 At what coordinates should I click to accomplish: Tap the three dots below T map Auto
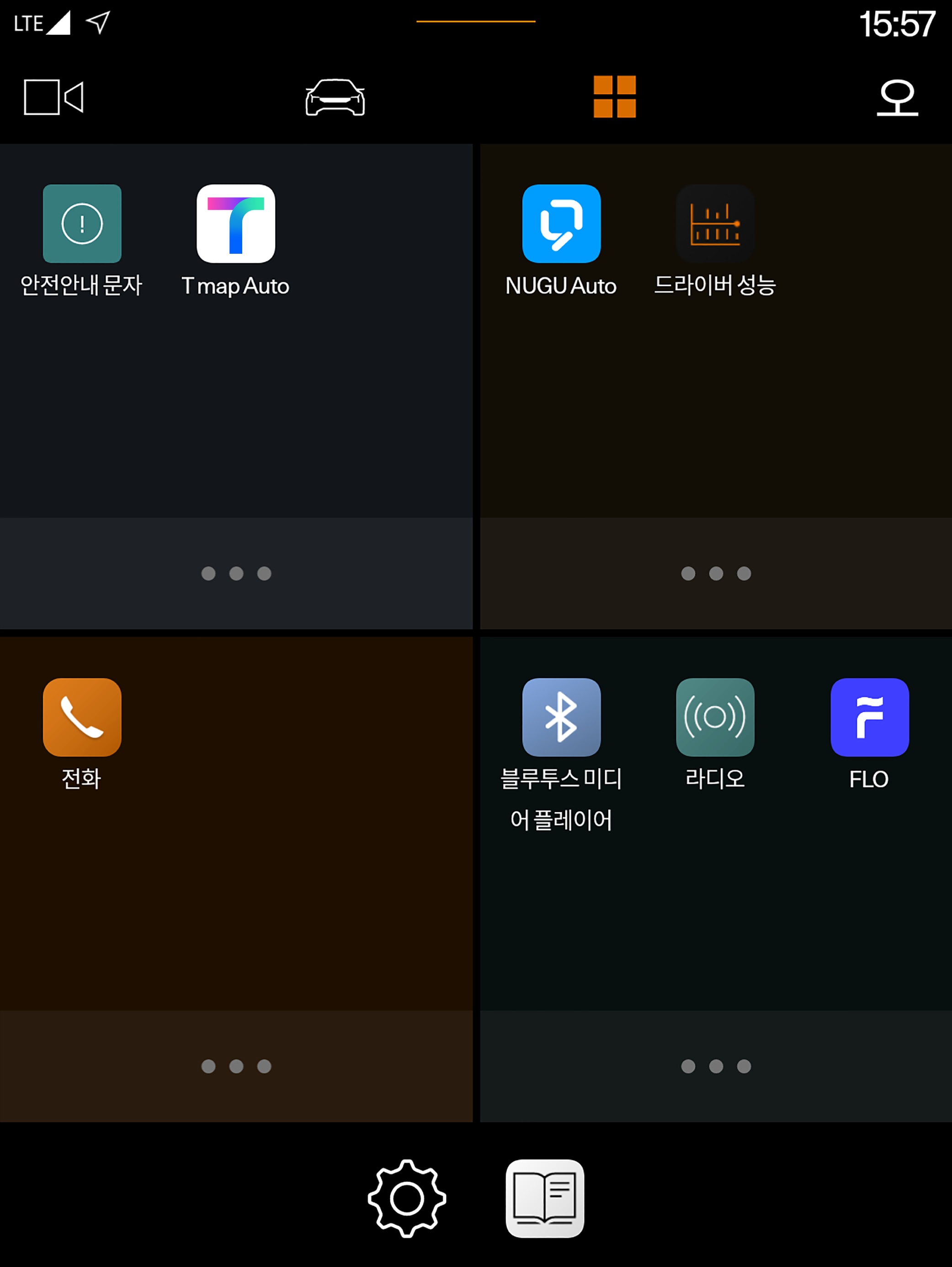pyautogui.click(x=236, y=573)
